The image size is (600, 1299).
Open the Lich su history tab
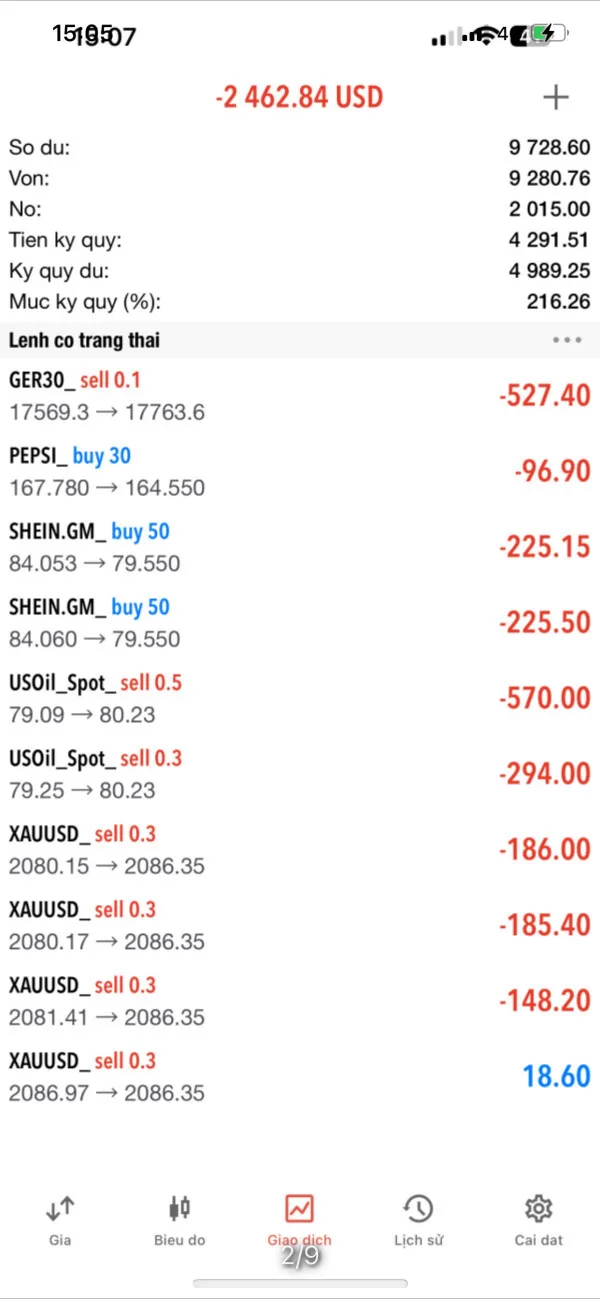(418, 1220)
